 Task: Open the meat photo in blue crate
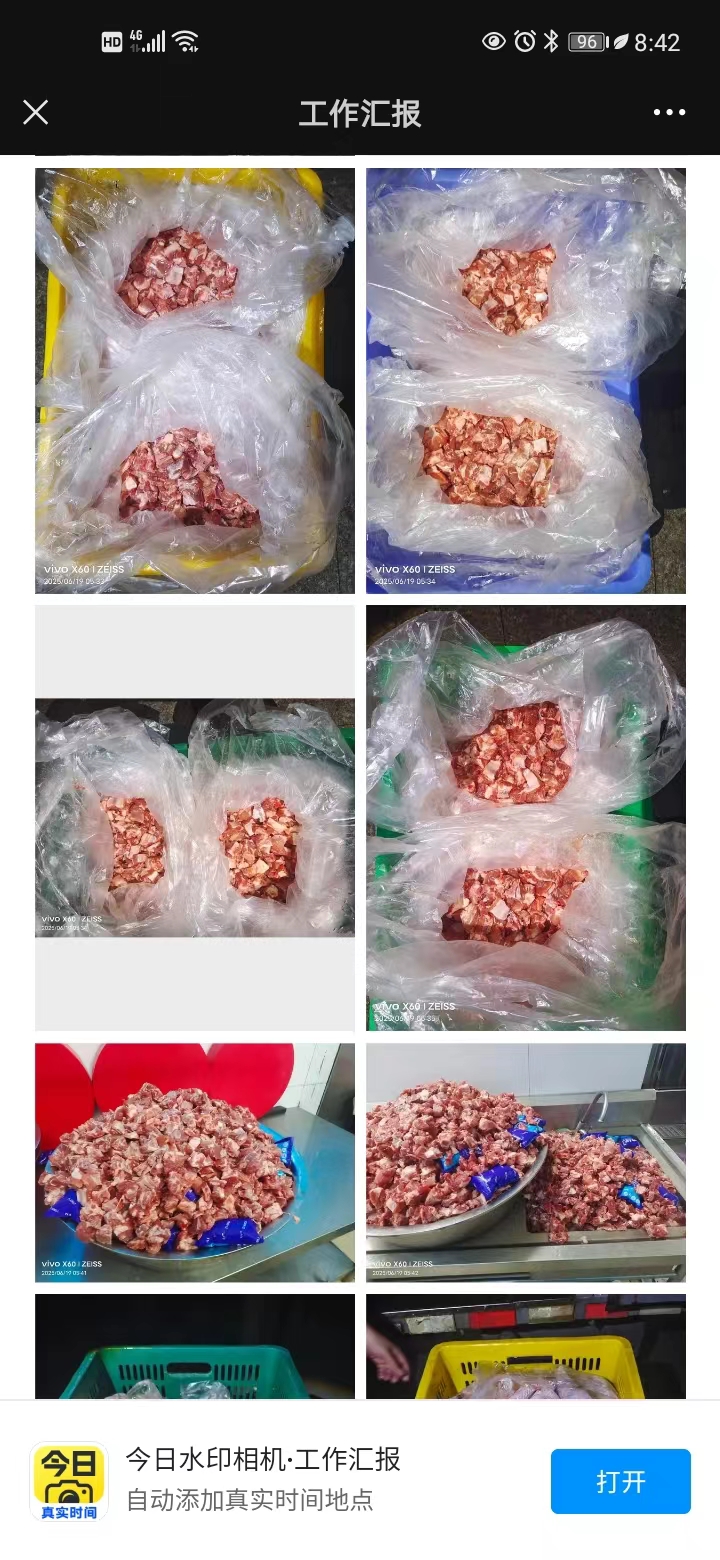pyautogui.click(x=526, y=380)
